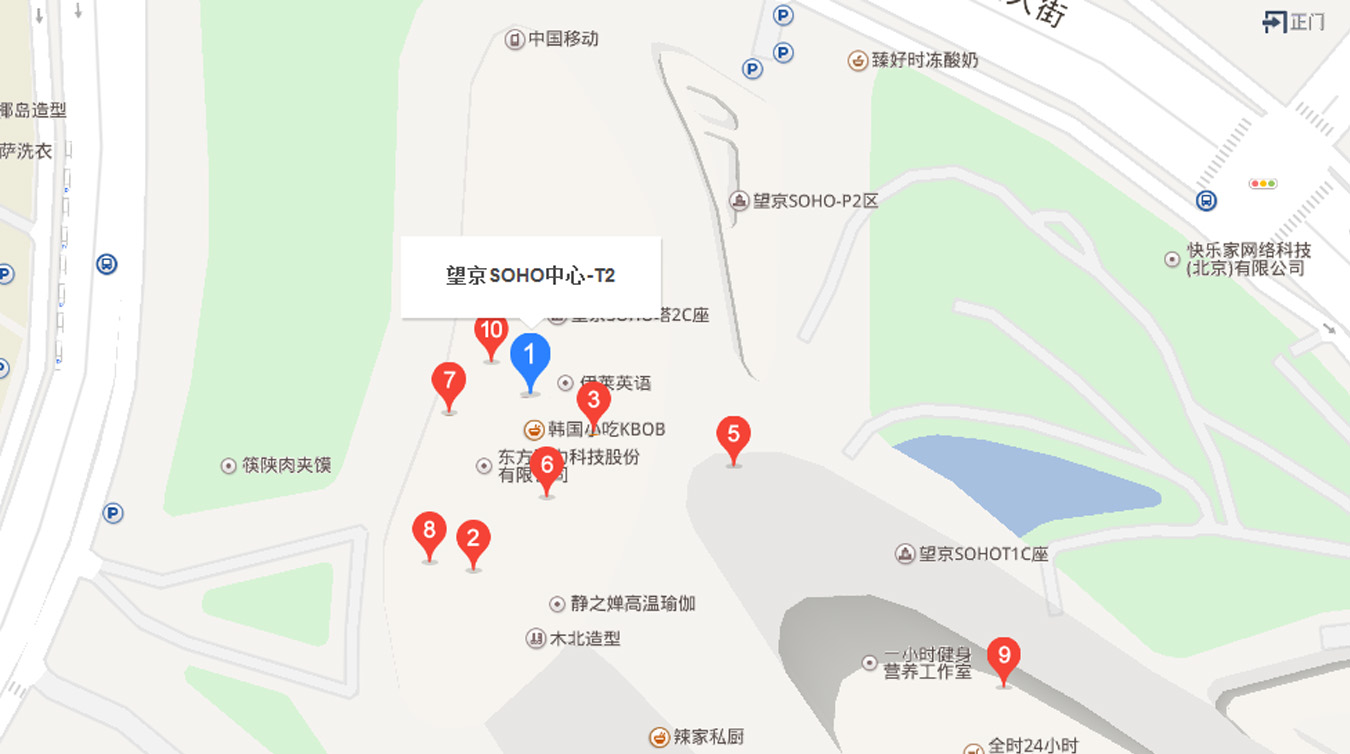
Task: Open red map marker number 8
Action: click(429, 531)
